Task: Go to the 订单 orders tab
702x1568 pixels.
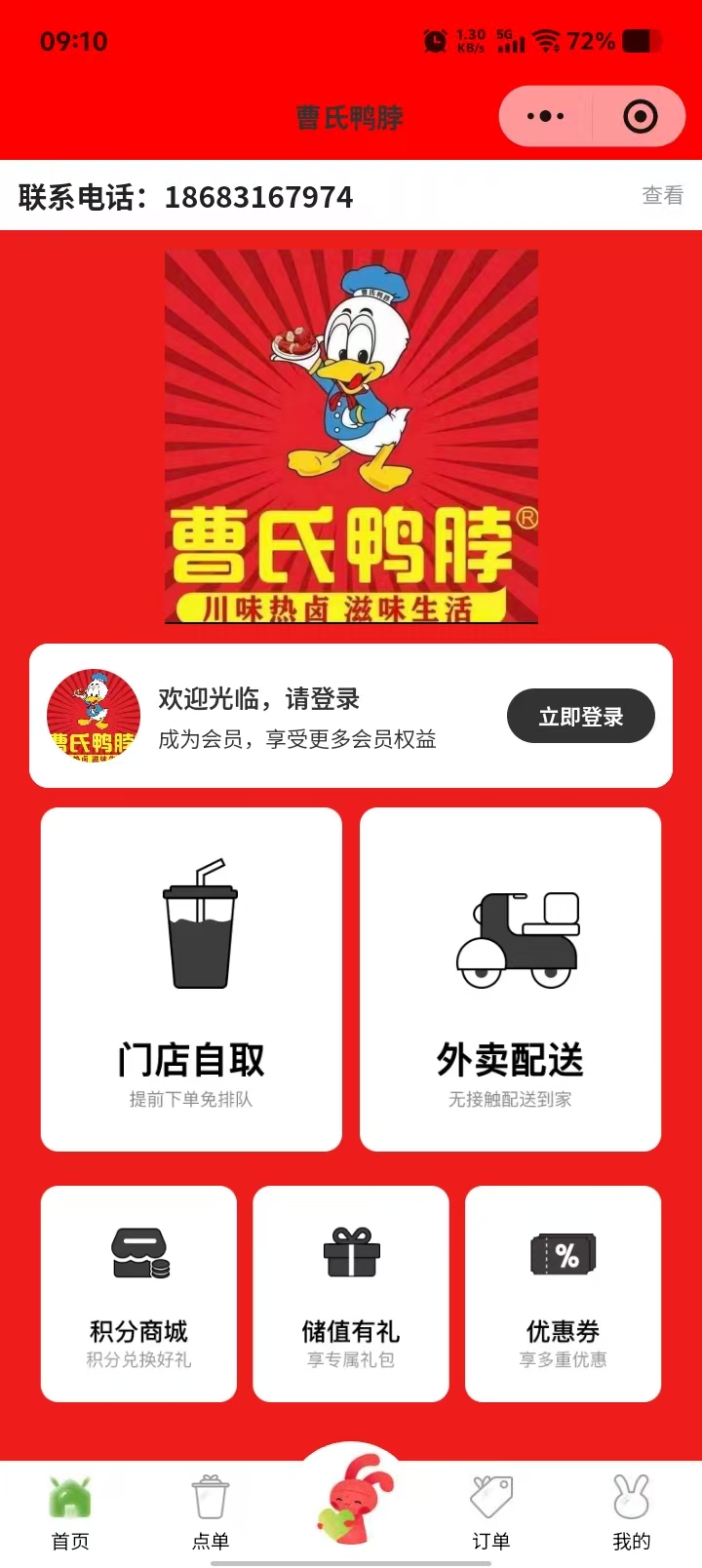Action: pos(491,1512)
